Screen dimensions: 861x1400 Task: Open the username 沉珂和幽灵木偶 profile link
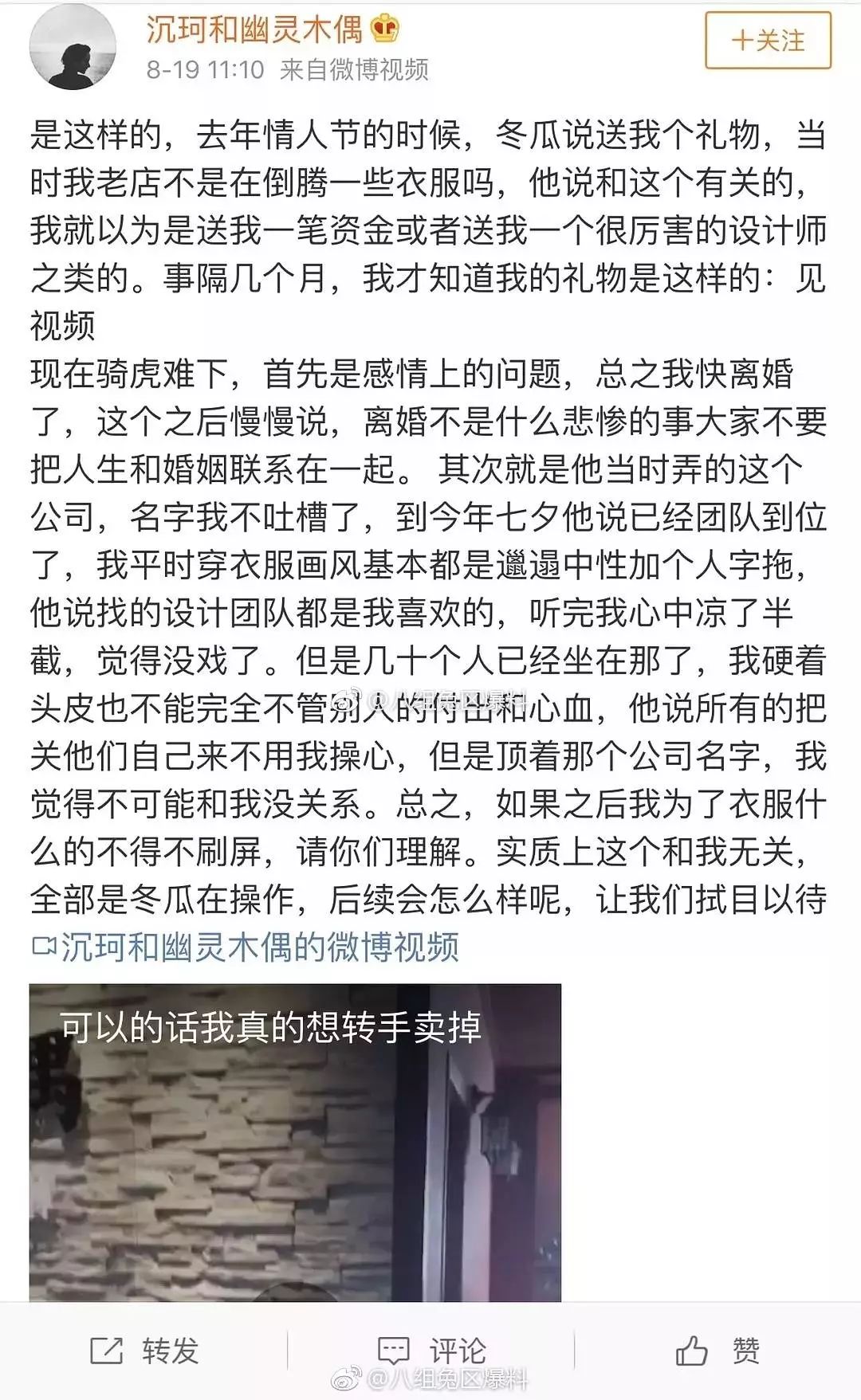pyautogui.click(x=254, y=29)
